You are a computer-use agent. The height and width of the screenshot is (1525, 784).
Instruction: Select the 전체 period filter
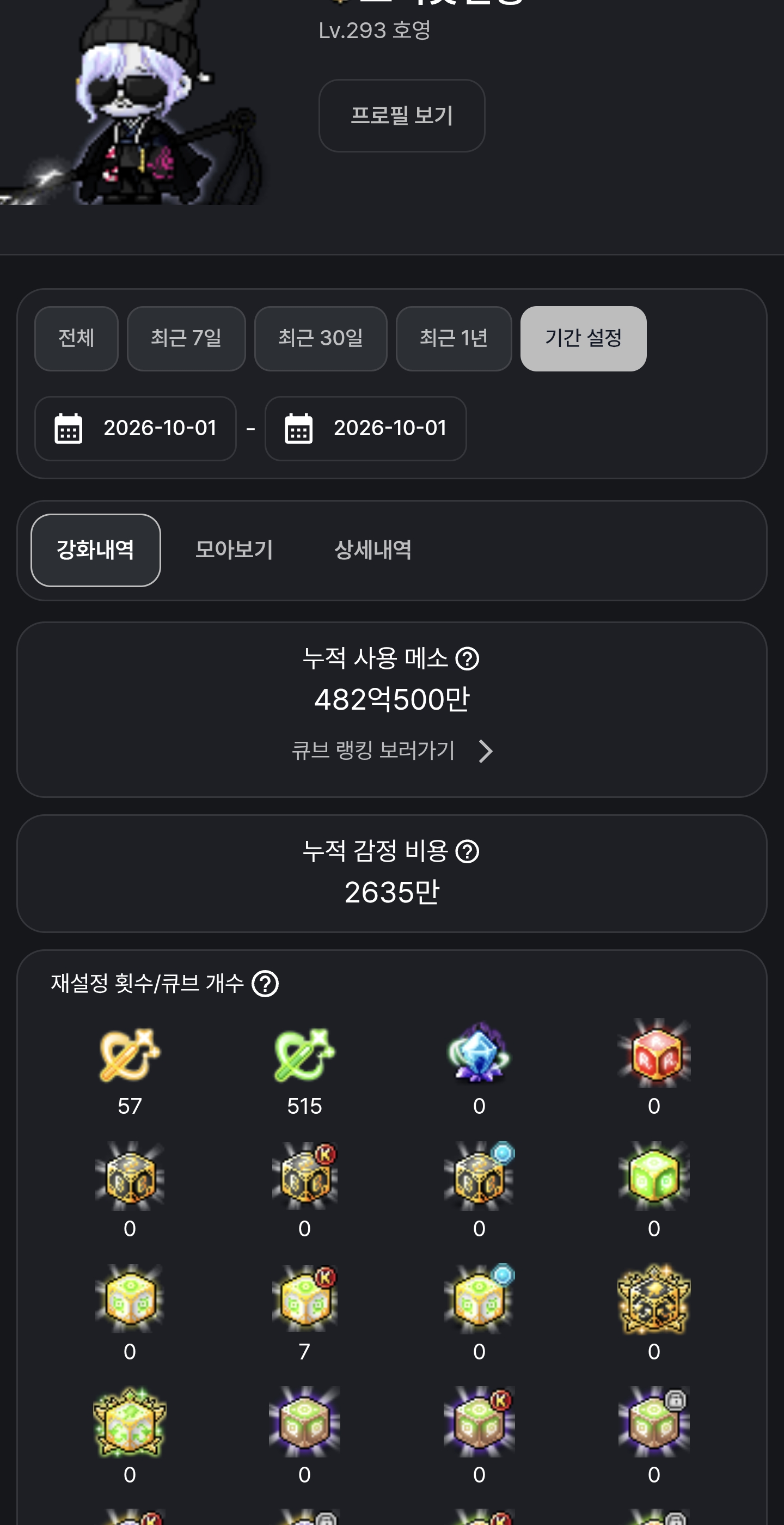pyautogui.click(x=76, y=339)
